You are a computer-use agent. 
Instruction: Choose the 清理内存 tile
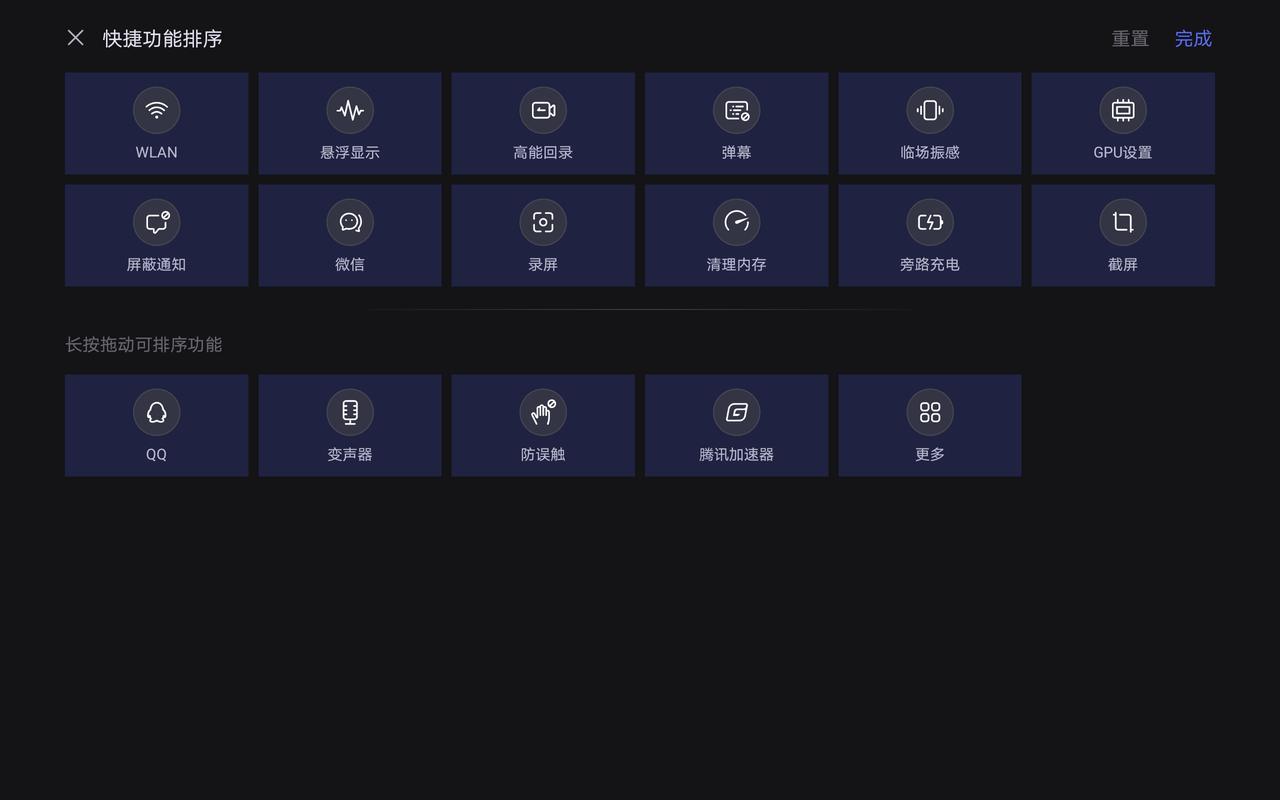[x=736, y=236]
